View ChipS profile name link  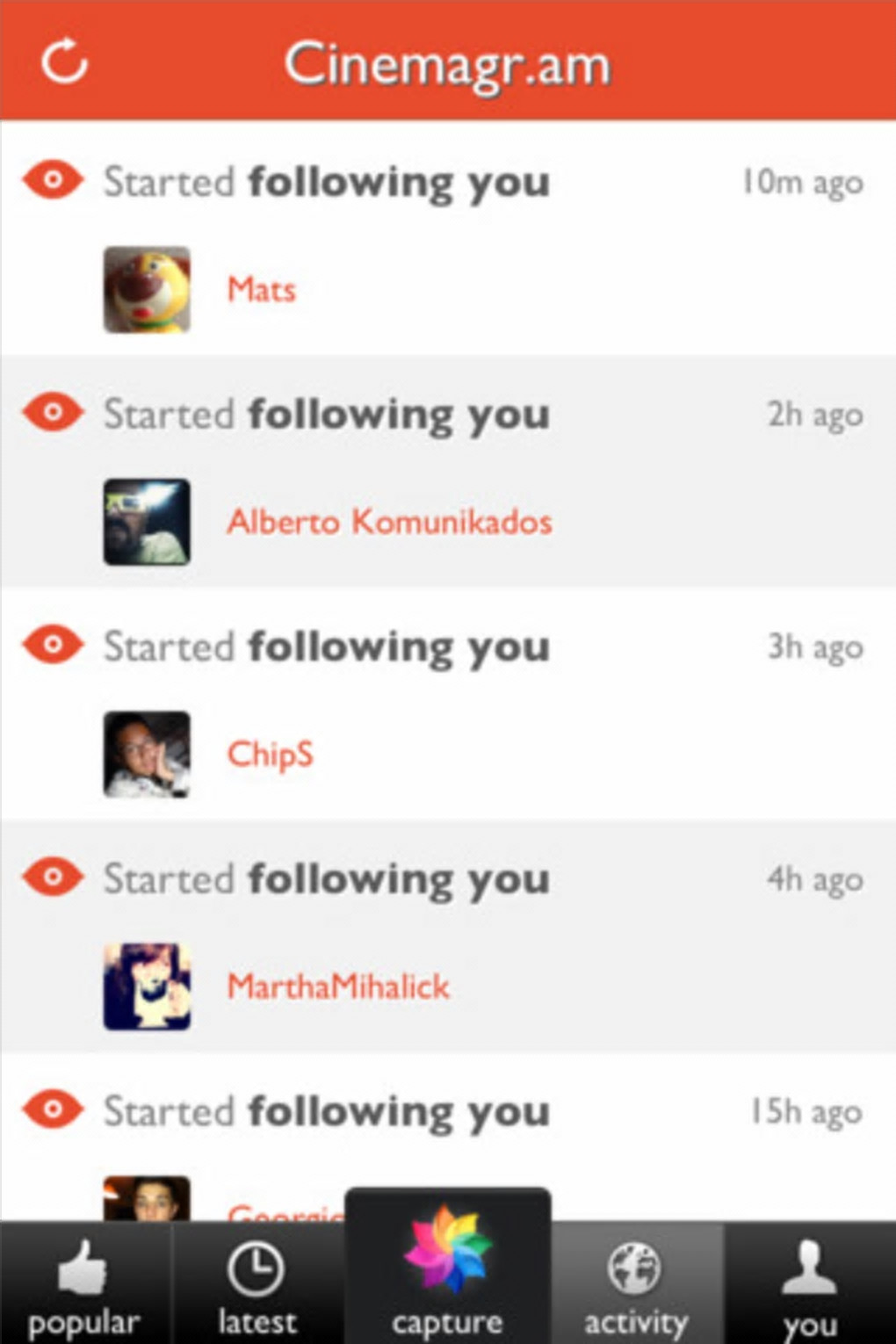tap(270, 755)
